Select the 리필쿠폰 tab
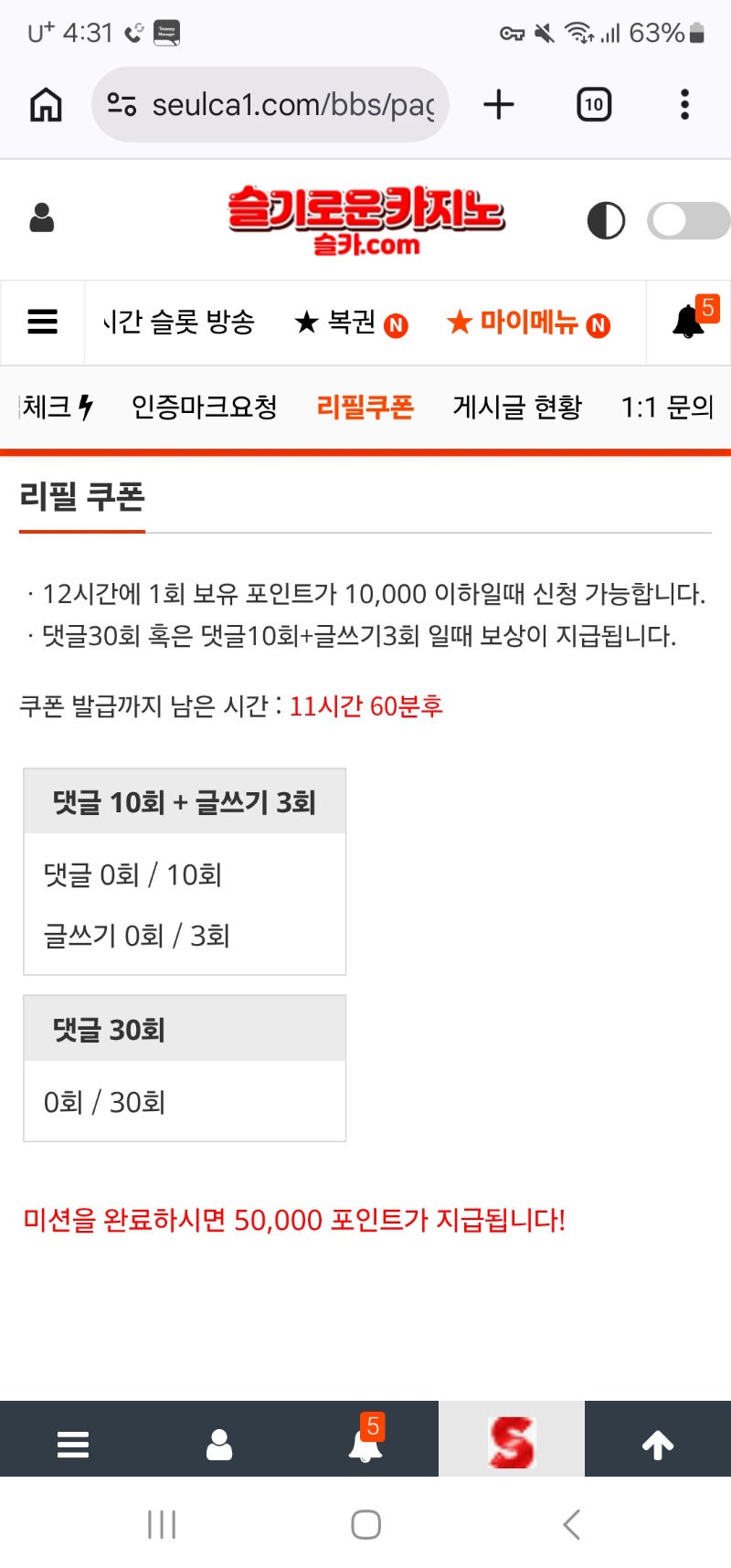This screenshot has width=731, height=1568. [x=365, y=407]
